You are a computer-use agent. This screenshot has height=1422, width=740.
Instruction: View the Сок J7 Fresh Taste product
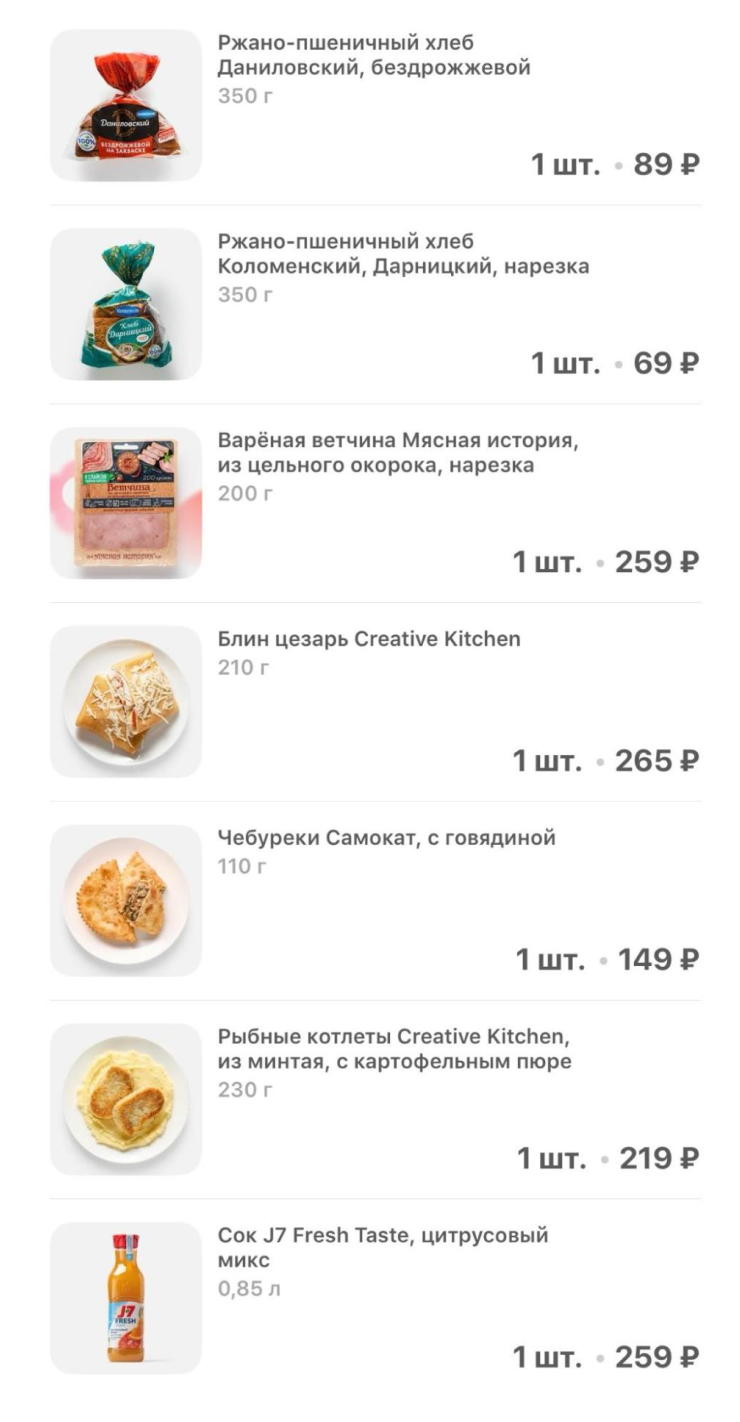382,1247
